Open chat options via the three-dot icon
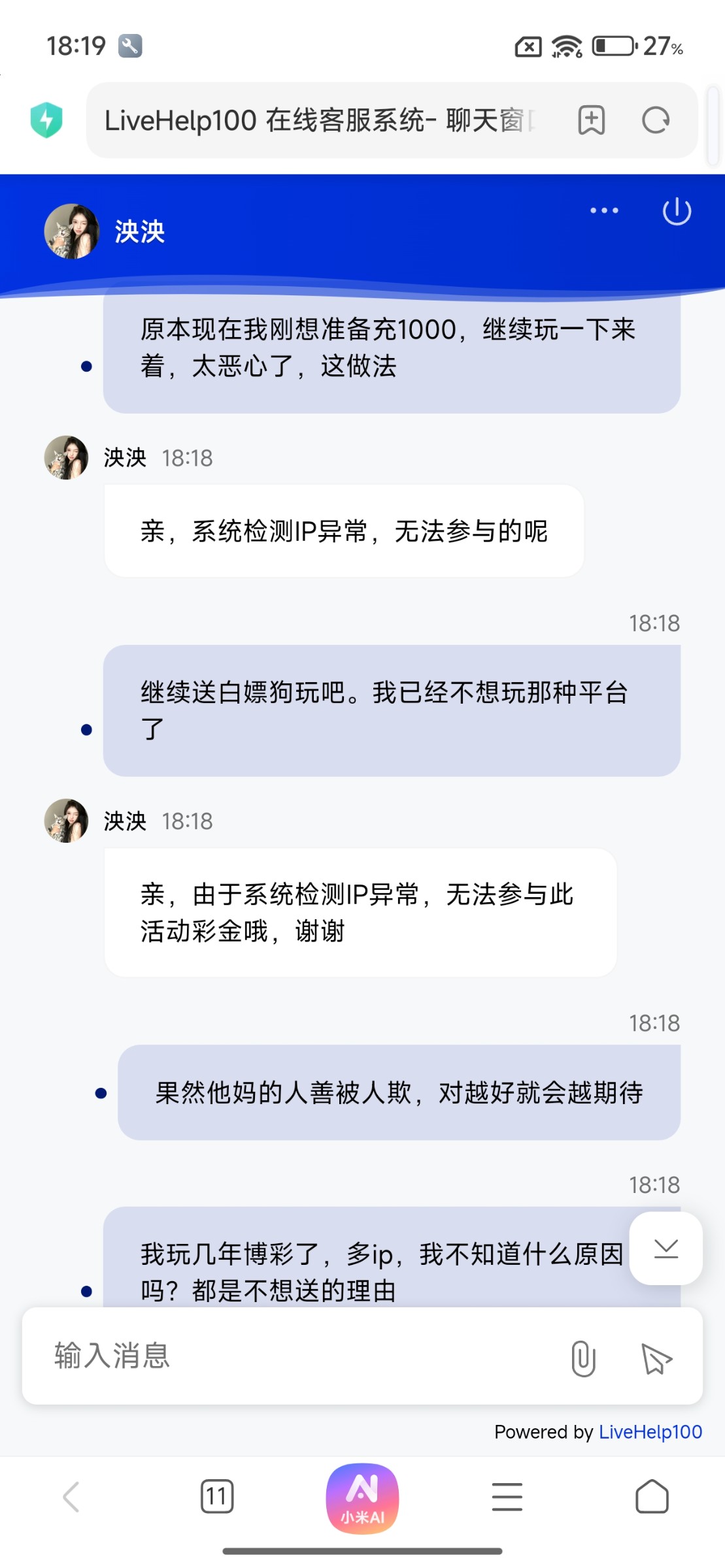The width and height of the screenshot is (725, 1568). point(603,210)
